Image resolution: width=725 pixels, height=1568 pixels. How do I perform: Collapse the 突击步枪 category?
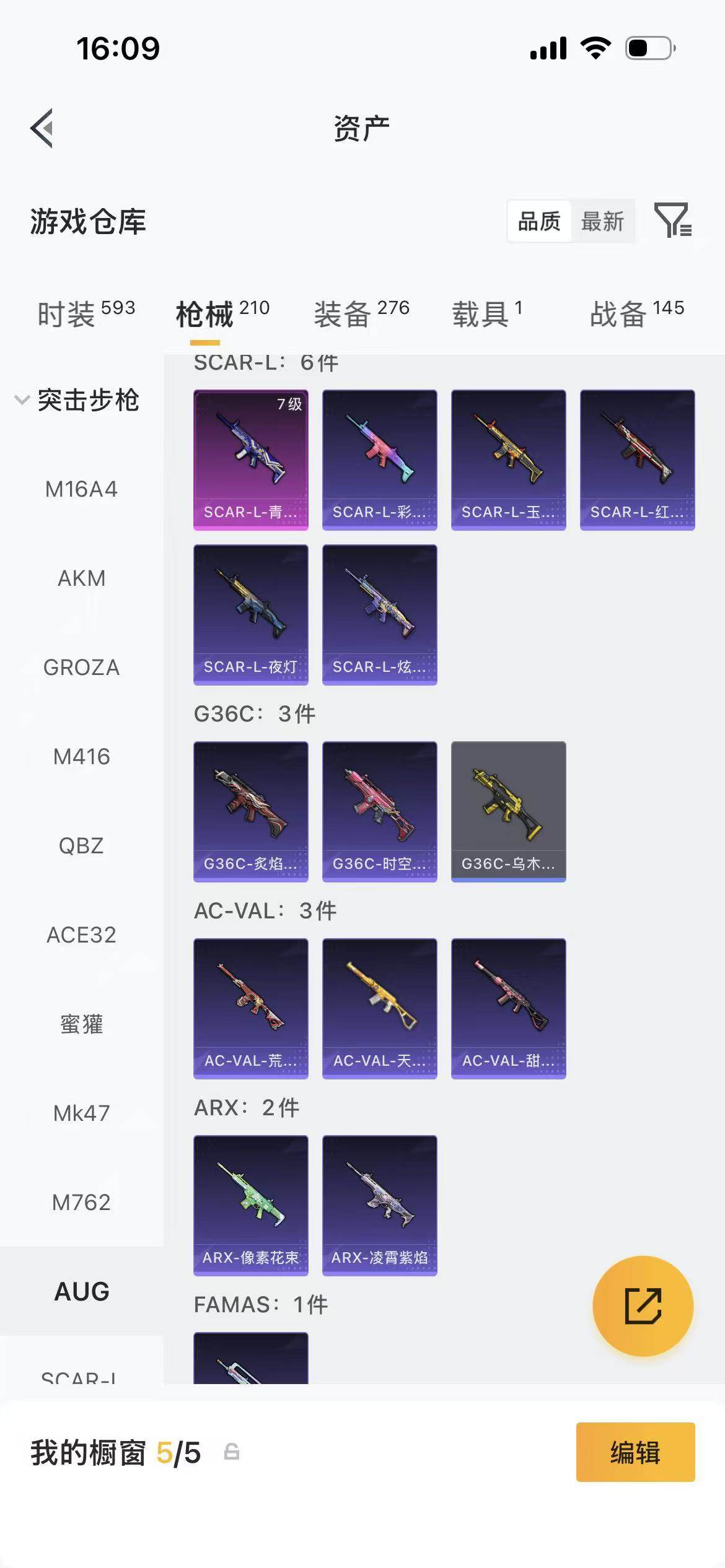[77, 399]
